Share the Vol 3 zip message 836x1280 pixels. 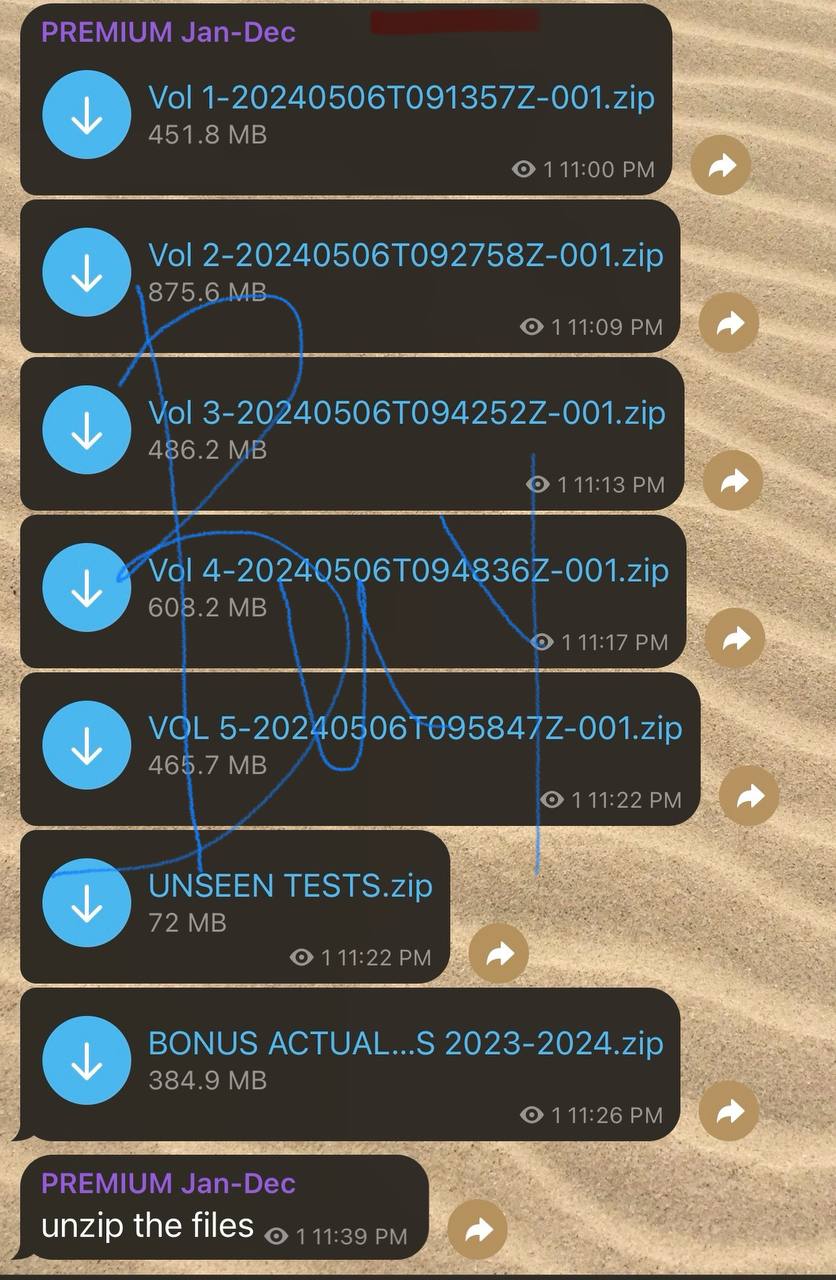(733, 482)
